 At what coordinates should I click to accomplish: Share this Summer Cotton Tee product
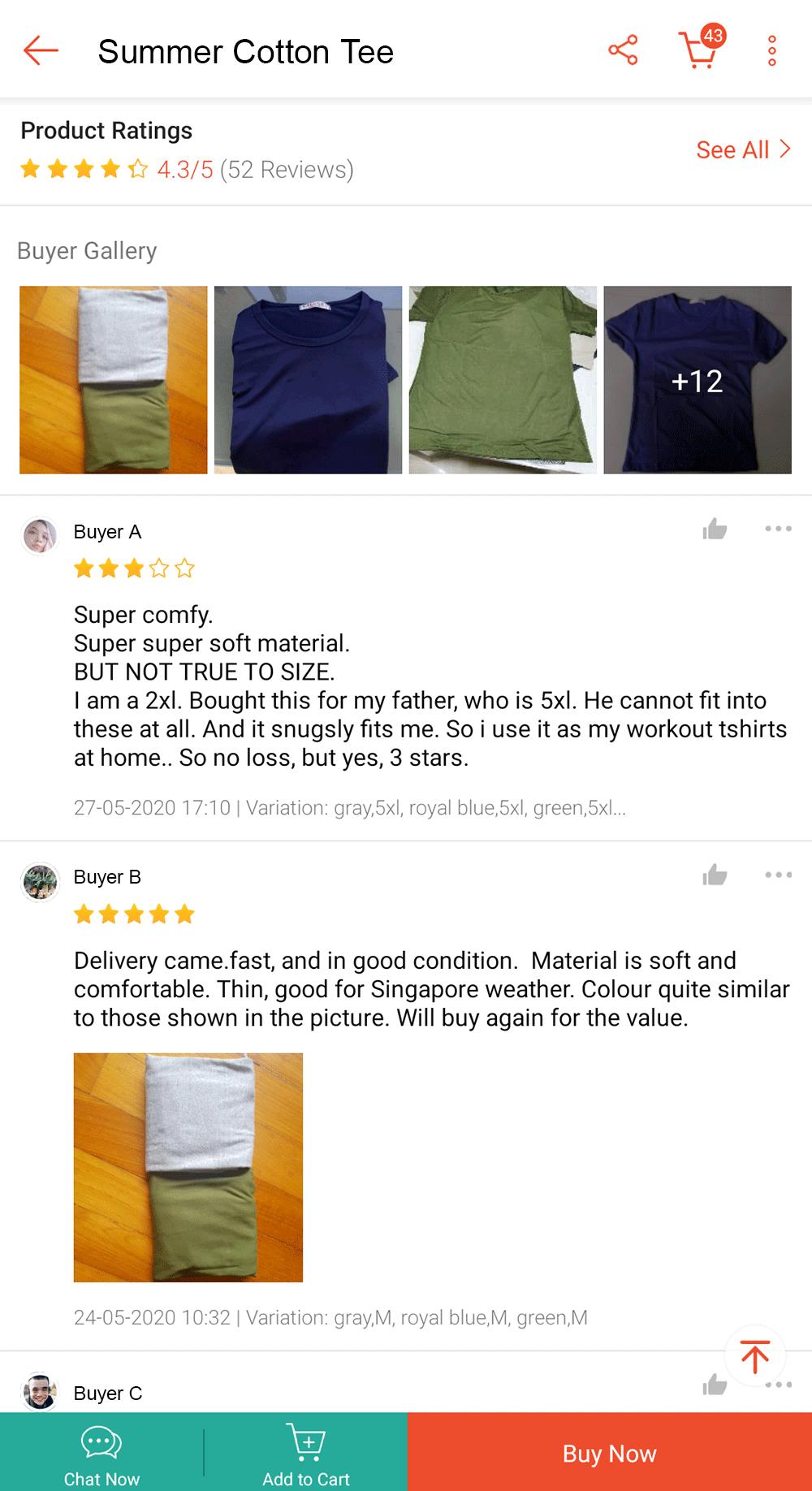pyautogui.click(x=623, y=51)
